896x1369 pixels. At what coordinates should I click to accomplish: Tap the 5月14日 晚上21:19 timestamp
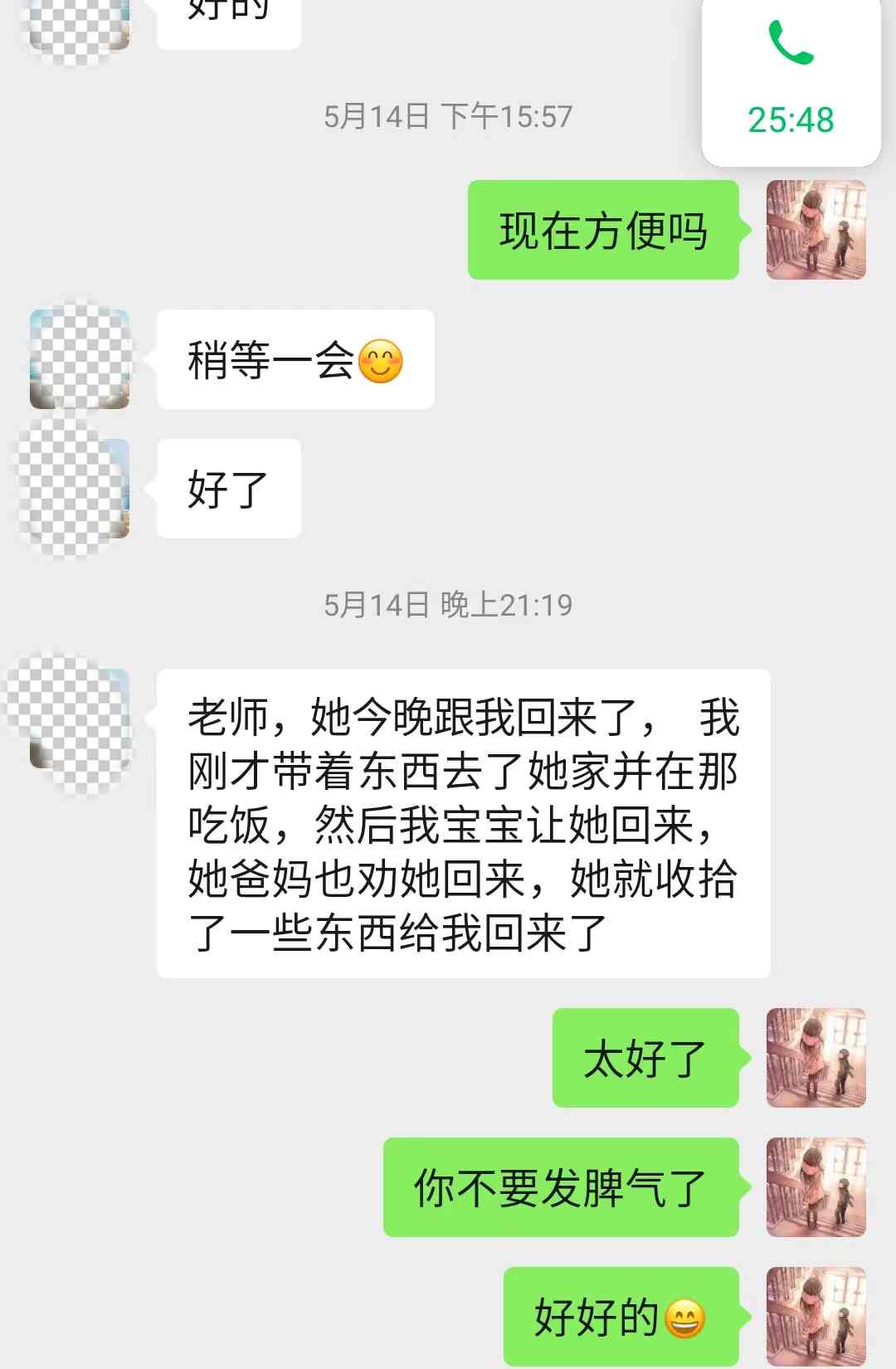click(x=448, y=606)
